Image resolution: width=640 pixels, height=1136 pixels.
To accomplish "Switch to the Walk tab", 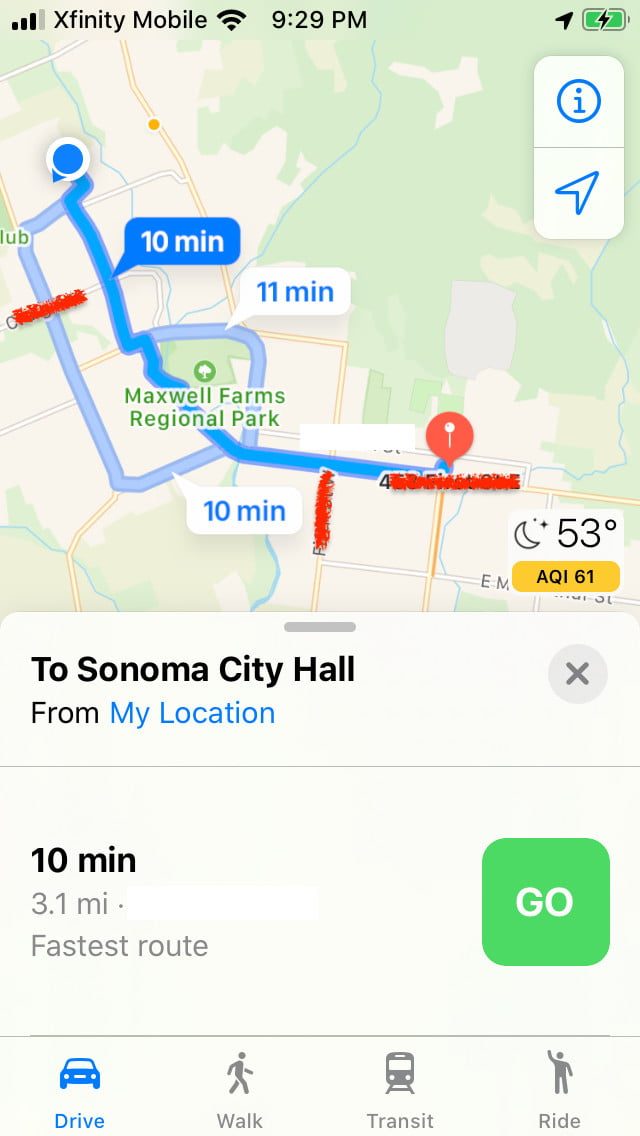I will [x=239, y=1090].
